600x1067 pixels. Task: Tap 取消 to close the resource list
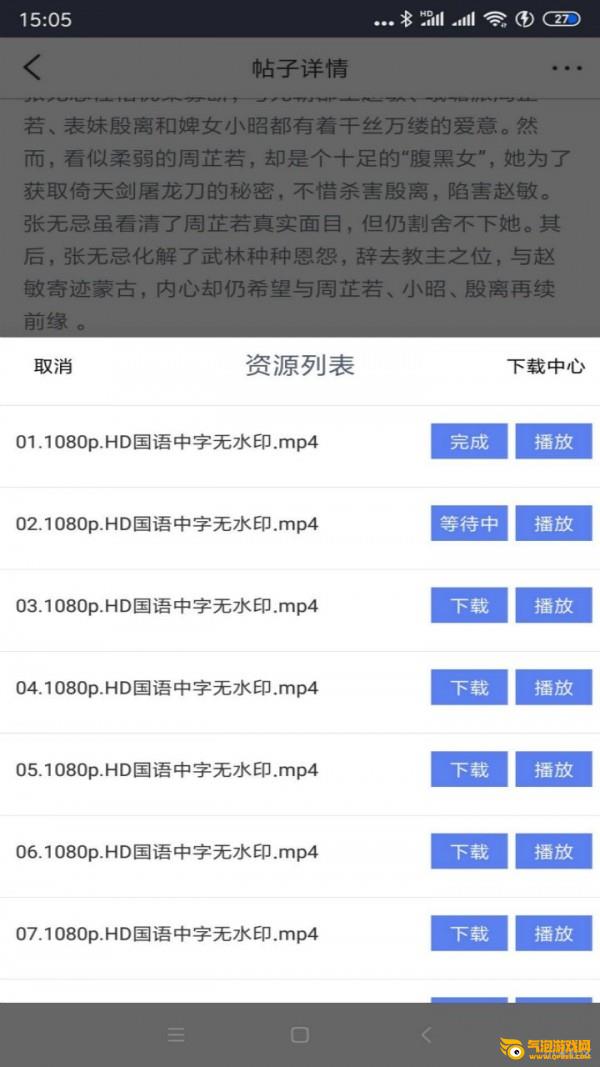pyautogui.click(x=53, y=366)
